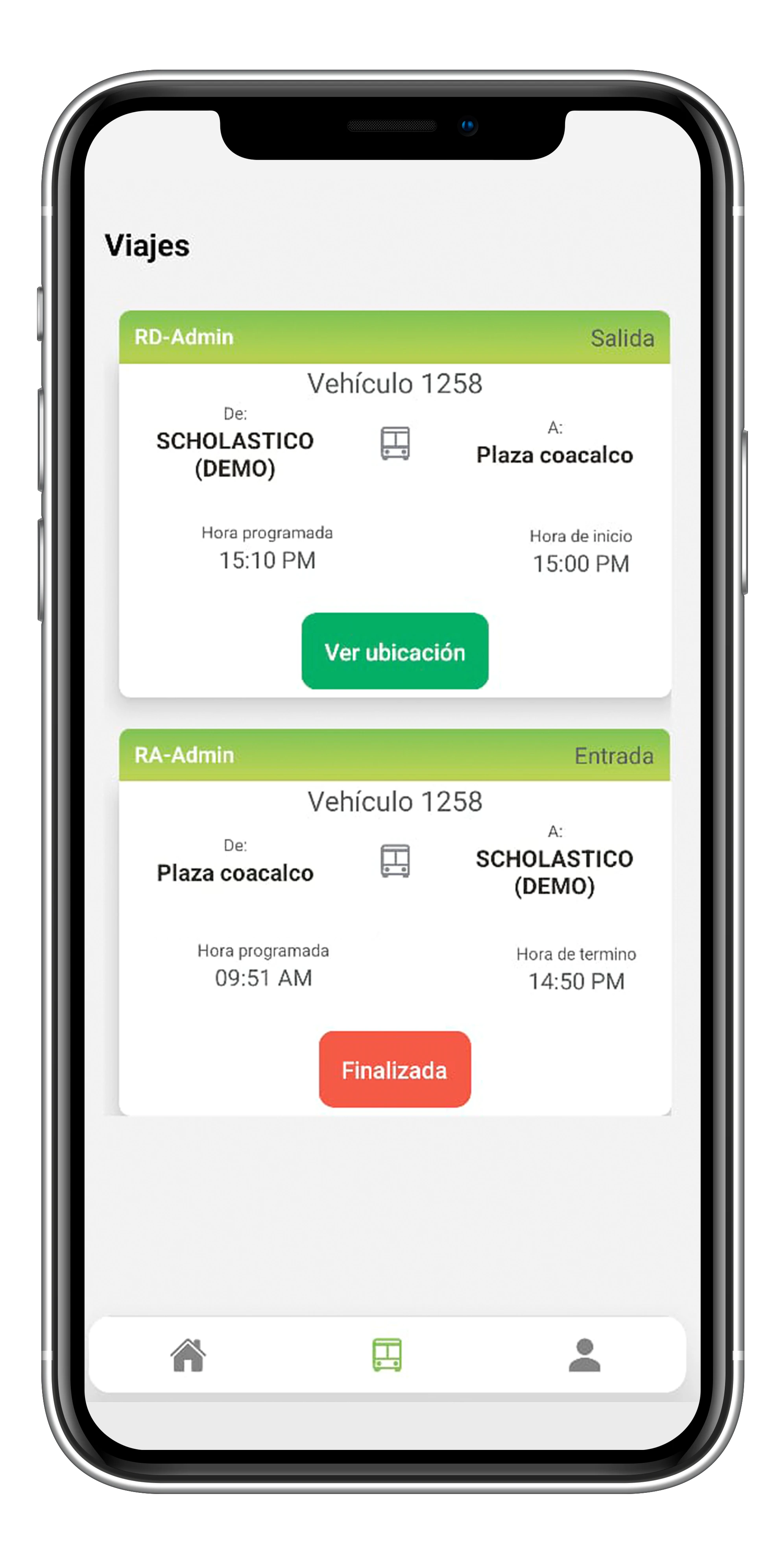Image resolution: width=783 pixels, height=1568 pixels.
Task: Go to the home tab
Action: click(188, 1355)
